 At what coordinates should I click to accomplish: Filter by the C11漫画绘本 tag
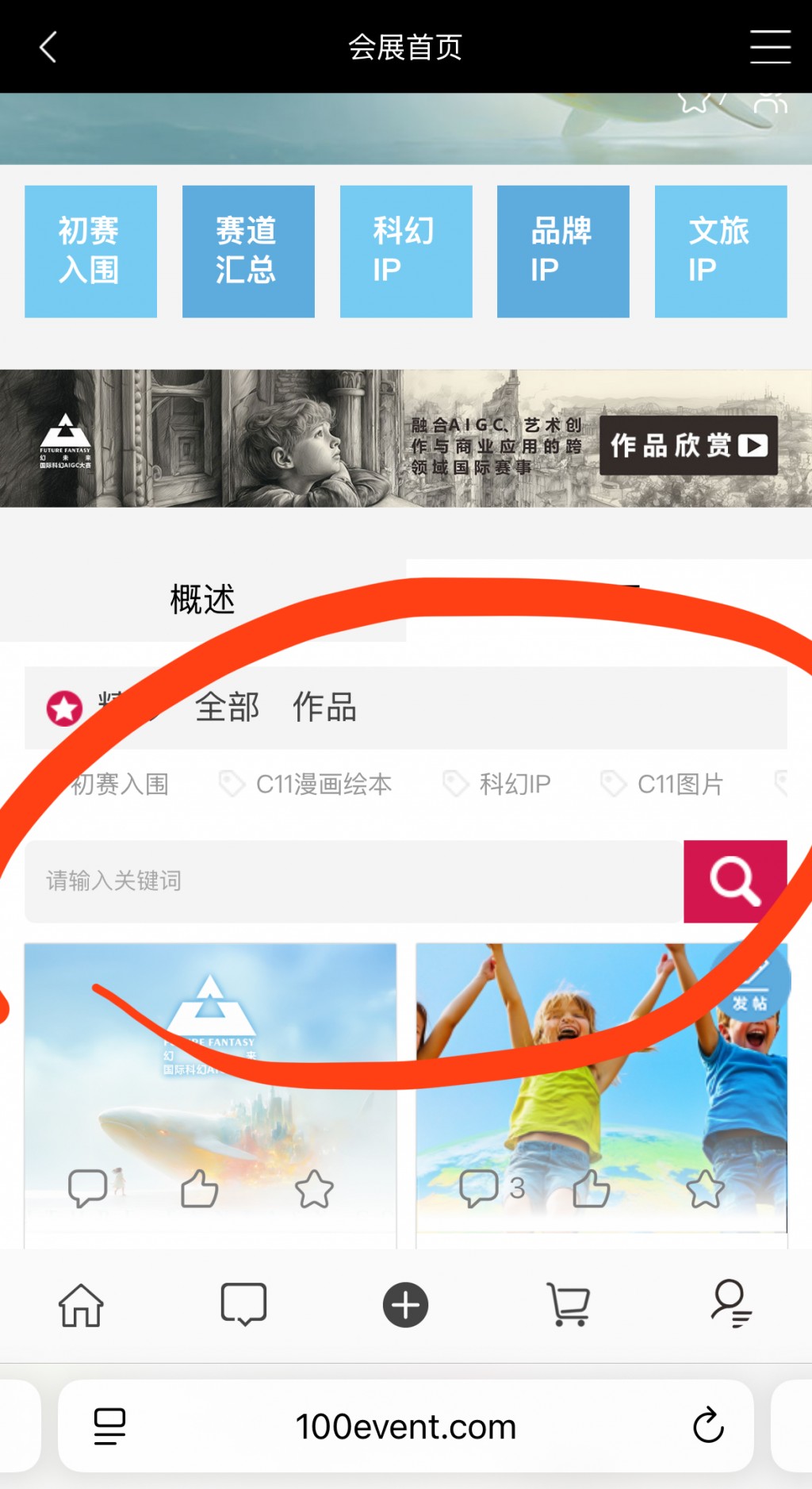(x=323, y=785)
